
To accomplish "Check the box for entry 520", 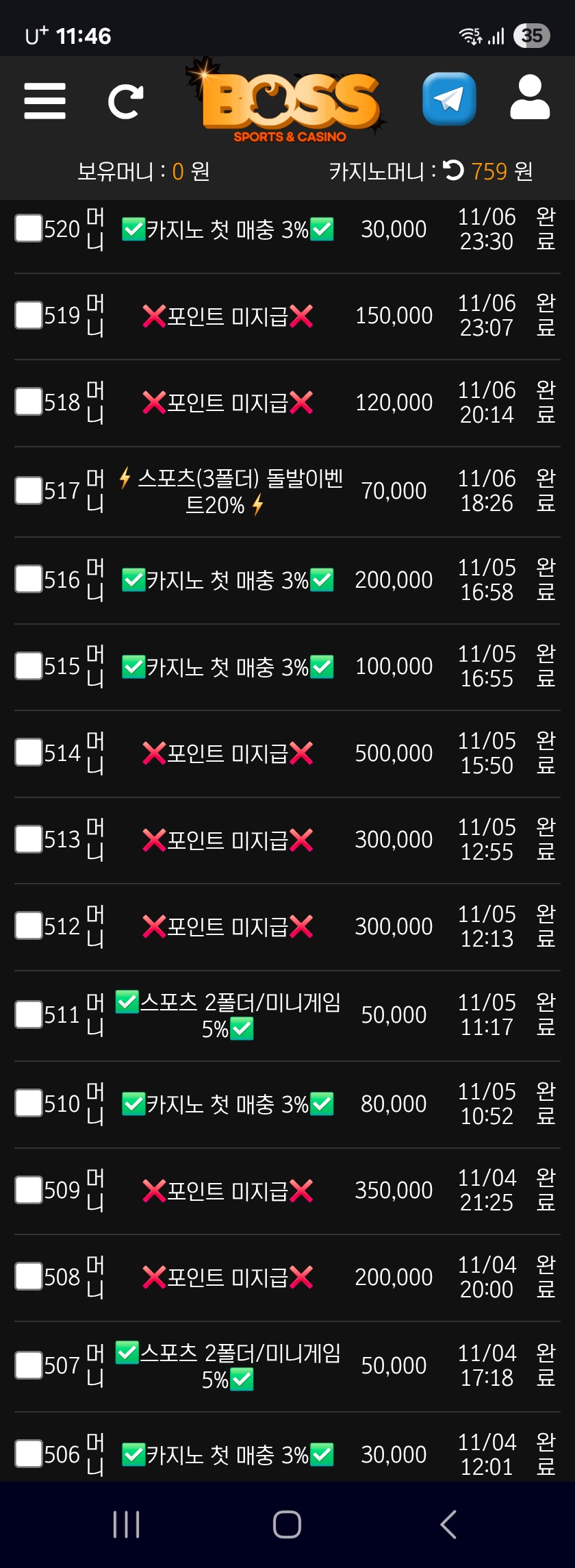I will pos(29,228).
